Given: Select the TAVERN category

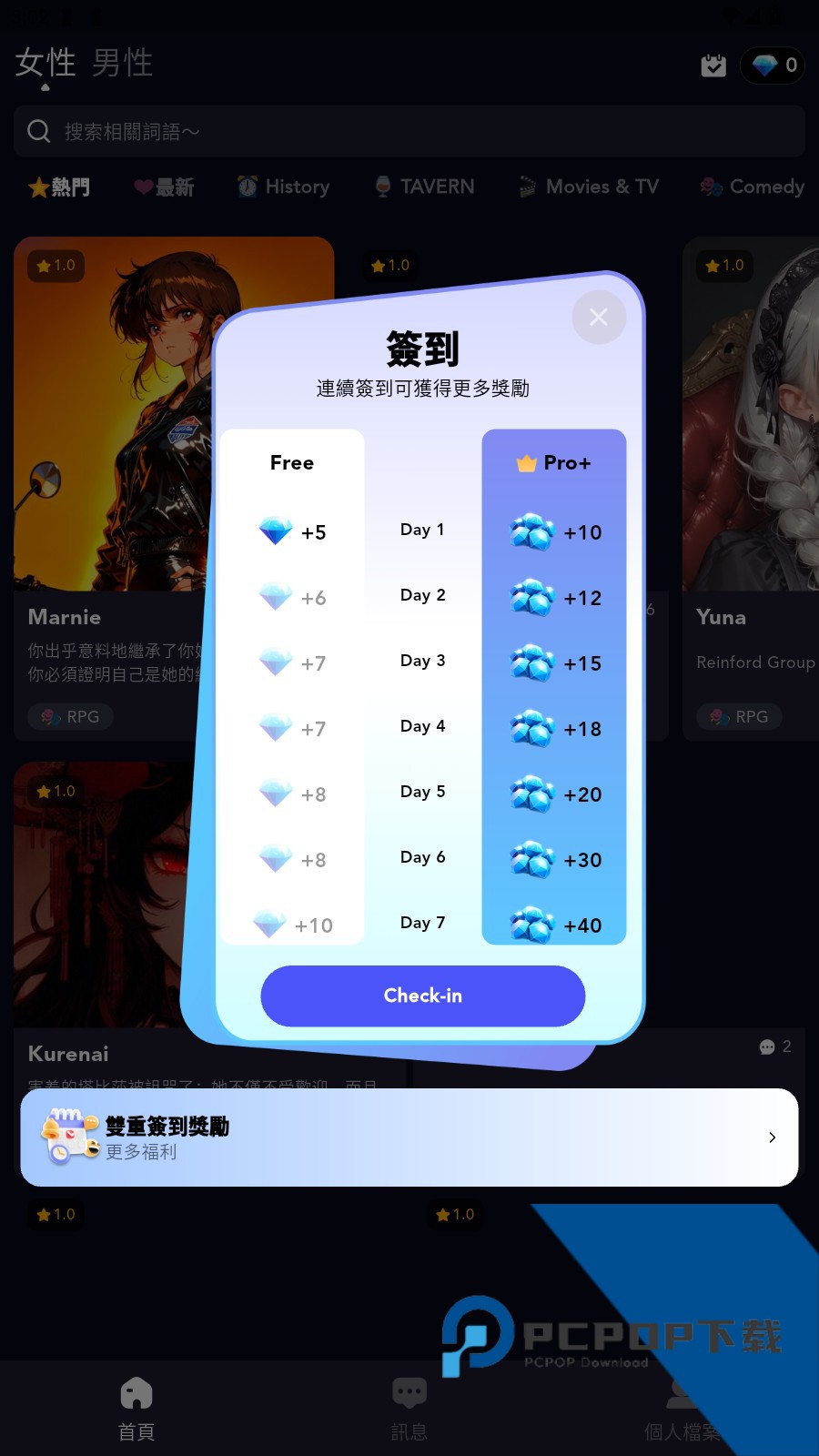Looking at the screenshot, I should (424, 187).
